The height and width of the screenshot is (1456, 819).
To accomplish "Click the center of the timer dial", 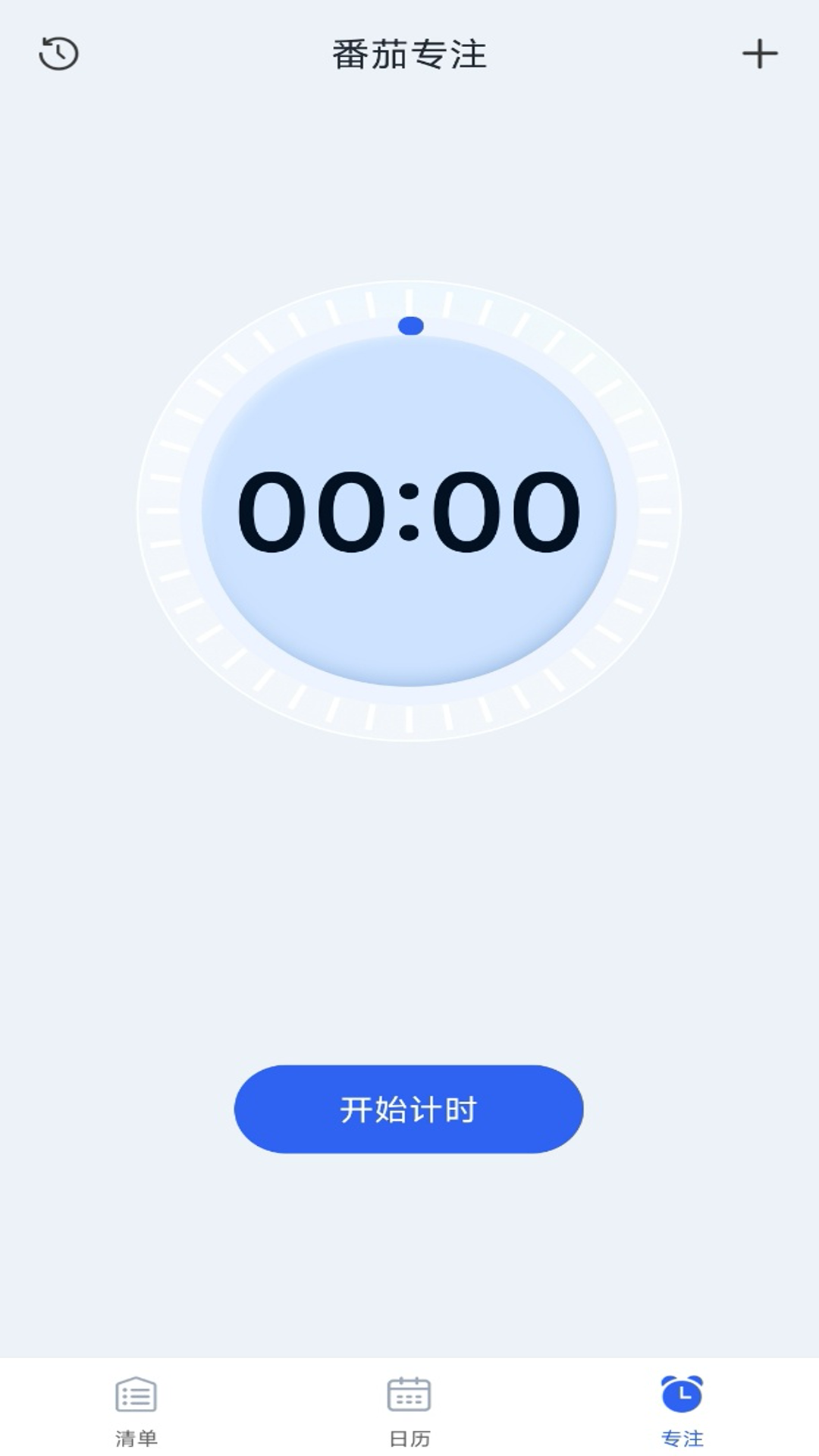I will click(409, 510).
